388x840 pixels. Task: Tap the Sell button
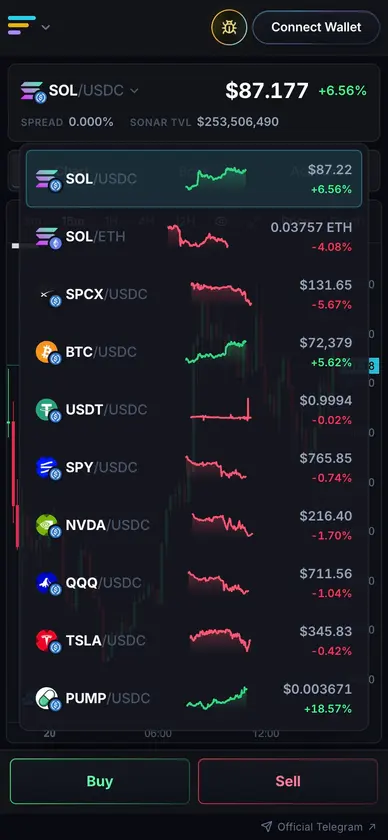click(x=288, y=782)
